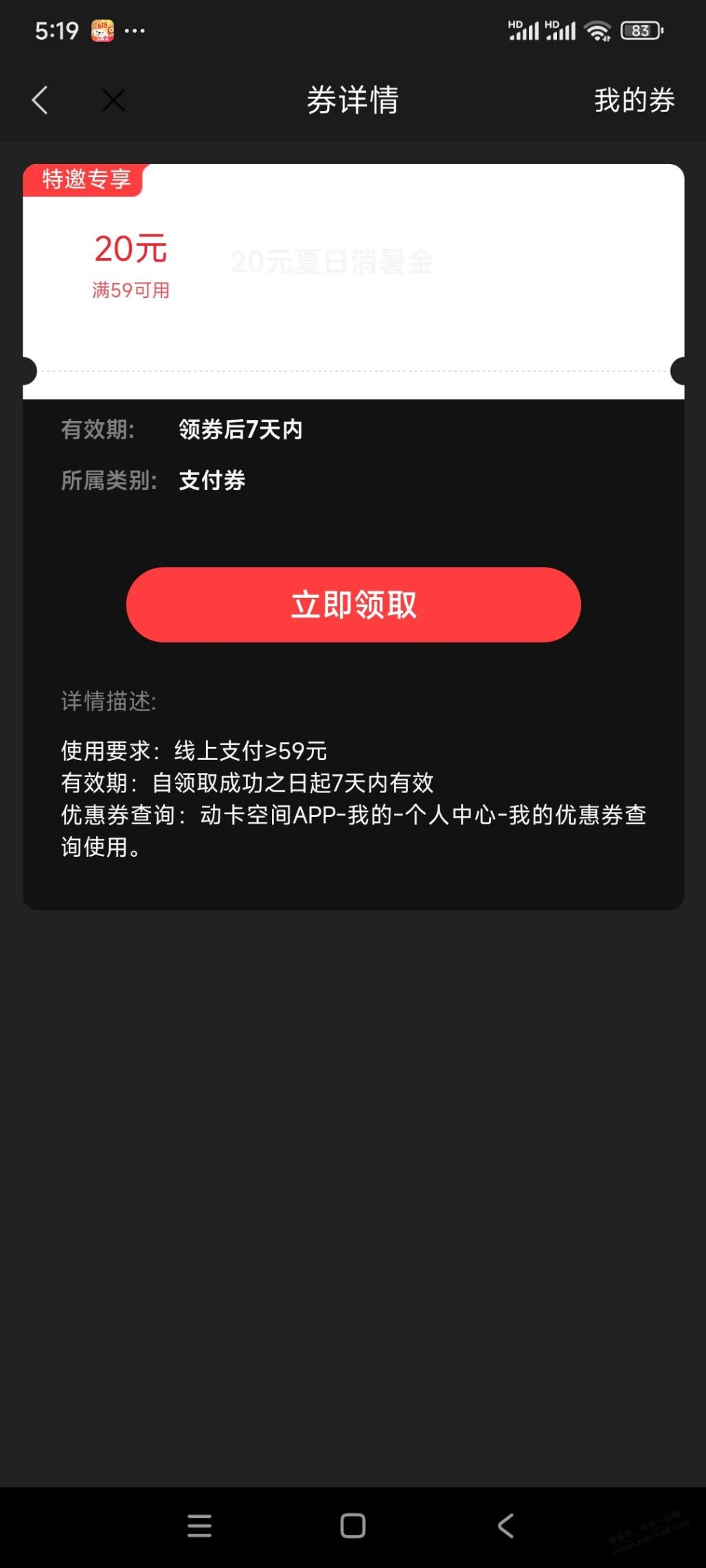Go to the system home screen
Screen dimensions: 706x1568
click(x=353, y=1525)
